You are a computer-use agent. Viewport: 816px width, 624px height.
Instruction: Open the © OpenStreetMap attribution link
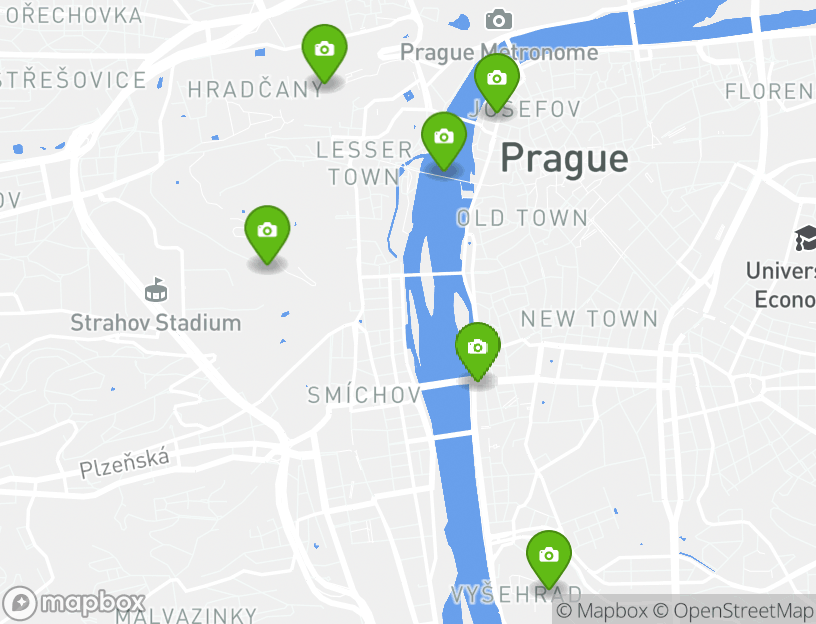(x=734, y=610)
